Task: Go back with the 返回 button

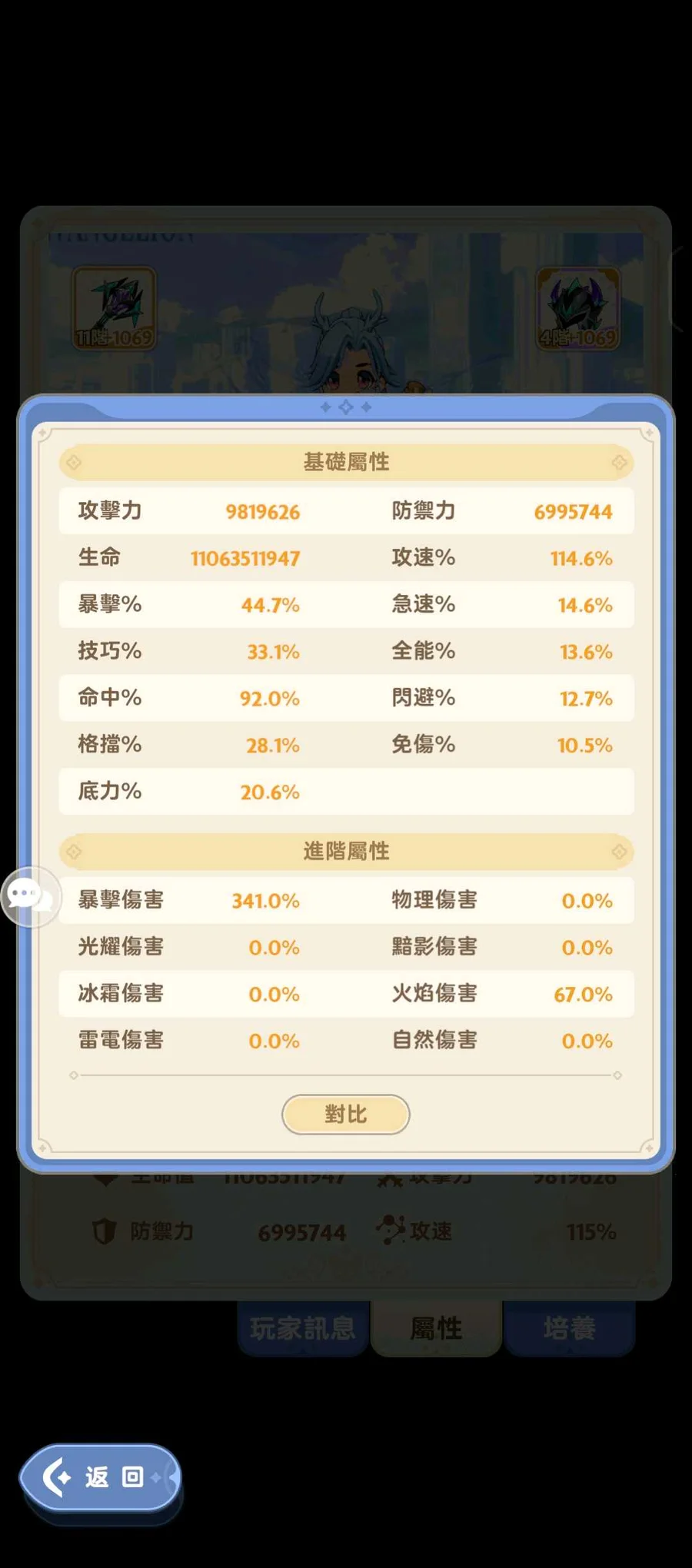Action: click(101, 1477)
